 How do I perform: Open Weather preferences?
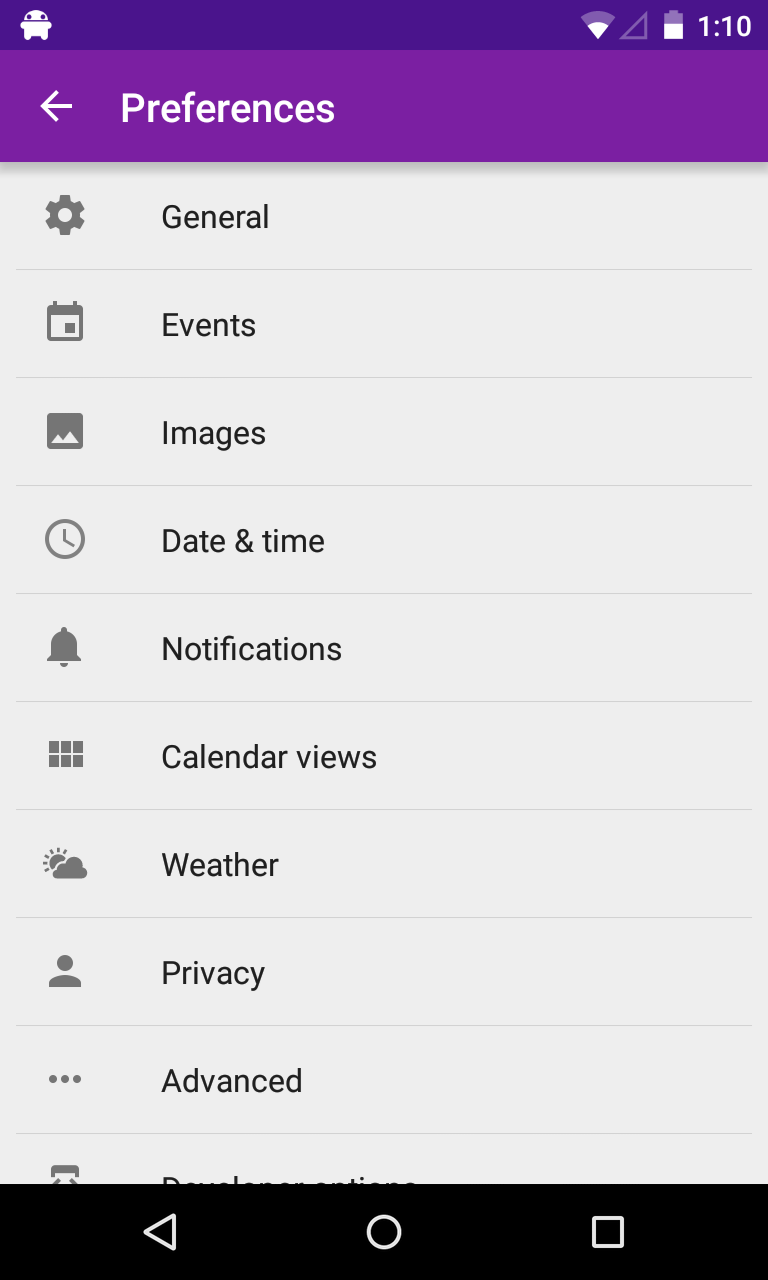220,865
